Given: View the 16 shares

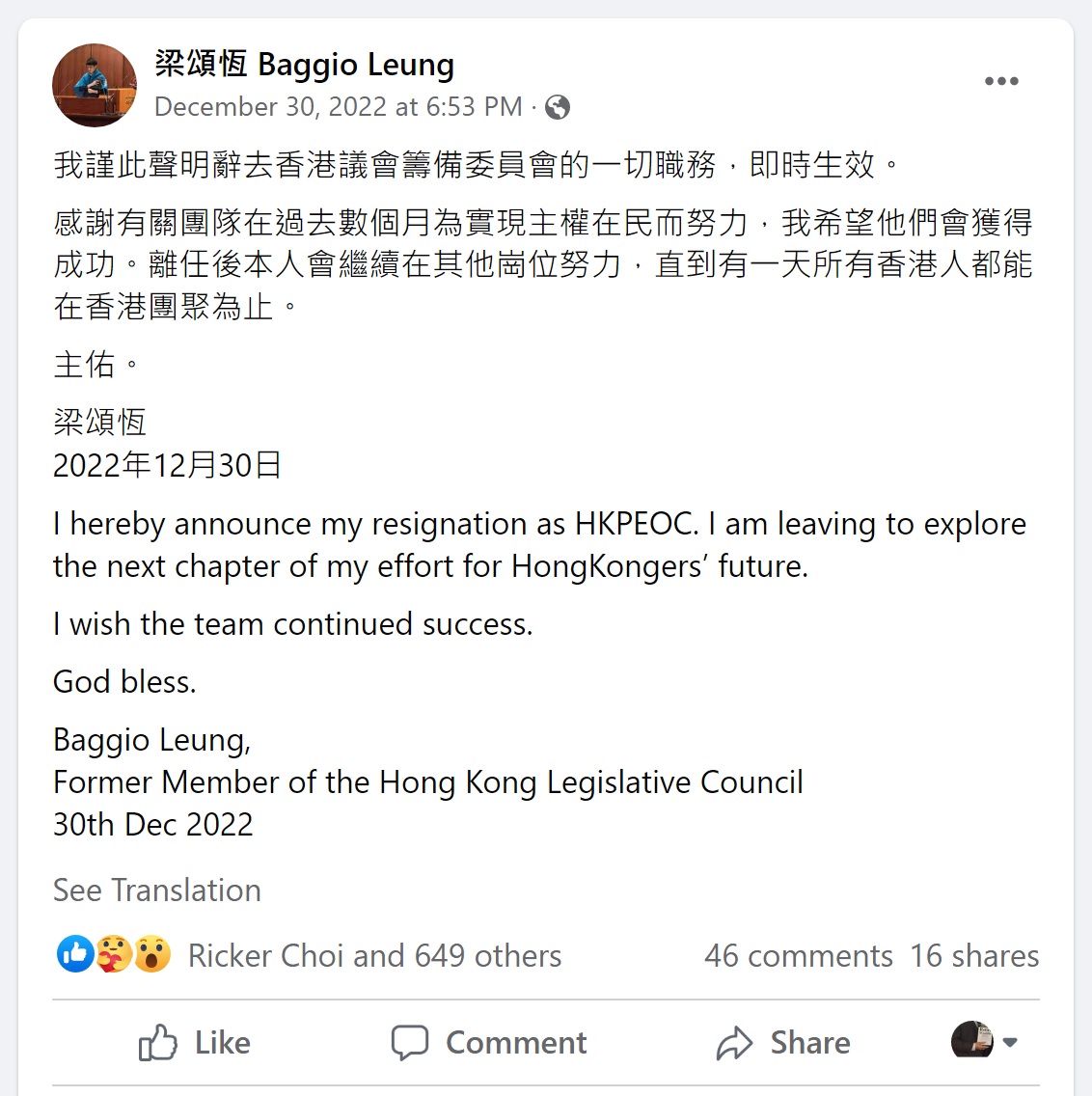Looking at the screenshot, I should [974, 955].
